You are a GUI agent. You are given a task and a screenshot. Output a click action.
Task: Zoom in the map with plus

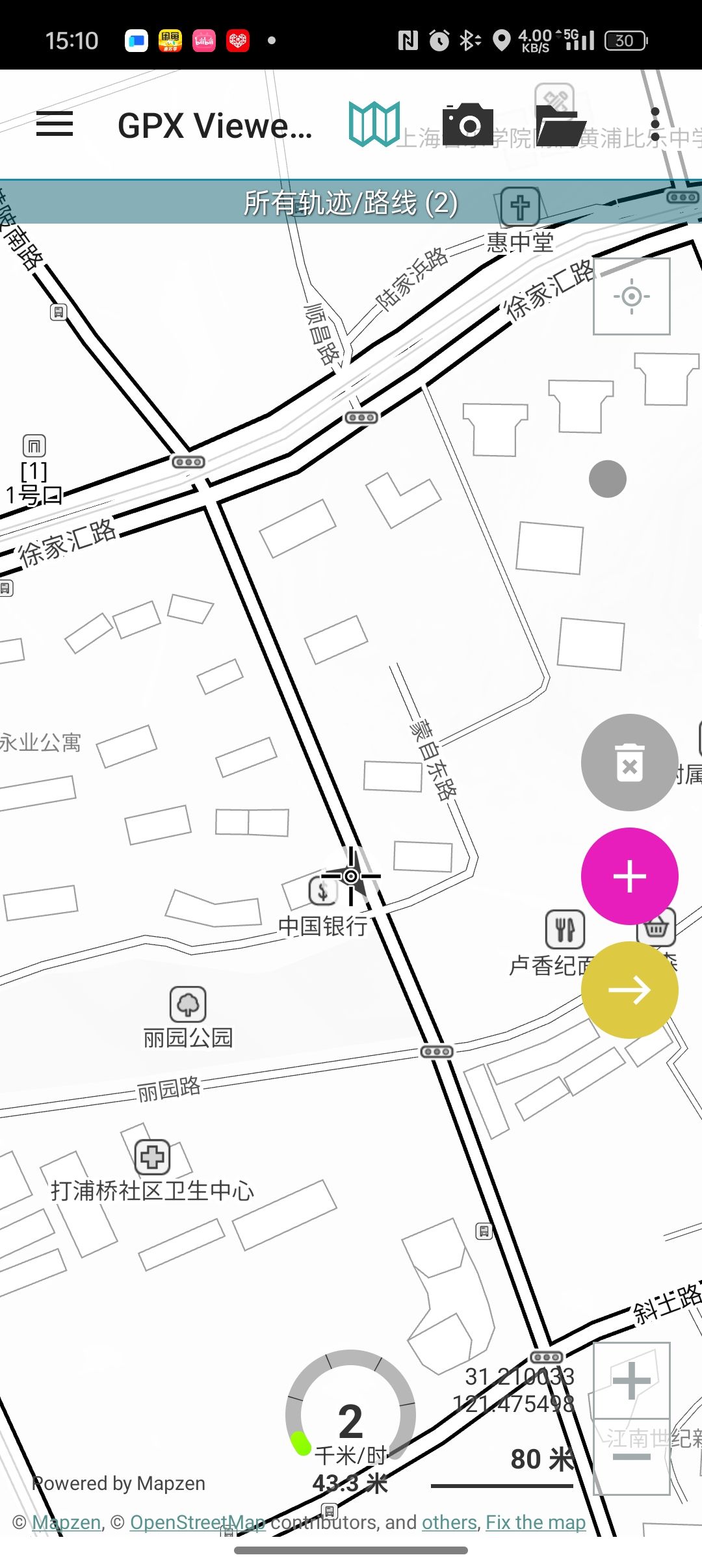click(x=631, y=1380)
